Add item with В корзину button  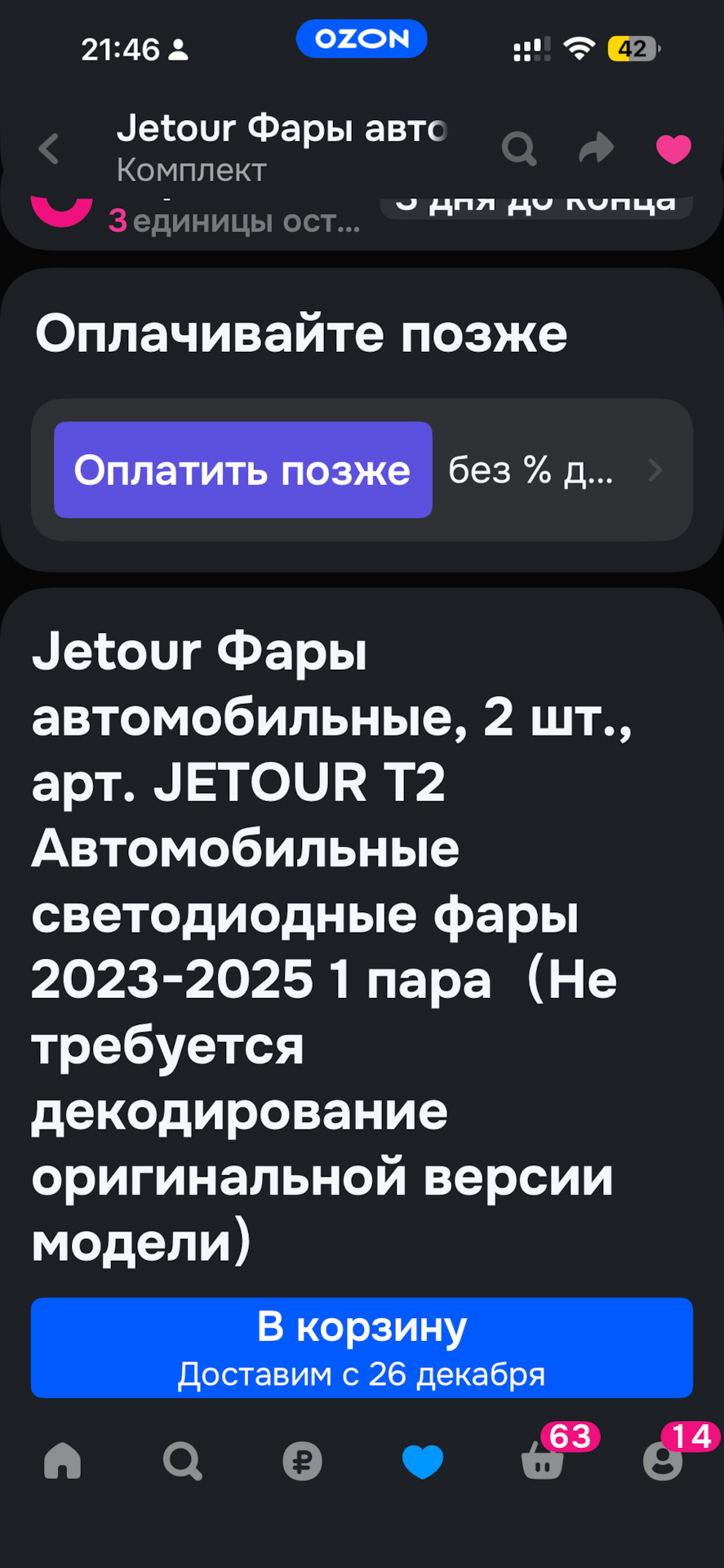(x=362, y=1347)
